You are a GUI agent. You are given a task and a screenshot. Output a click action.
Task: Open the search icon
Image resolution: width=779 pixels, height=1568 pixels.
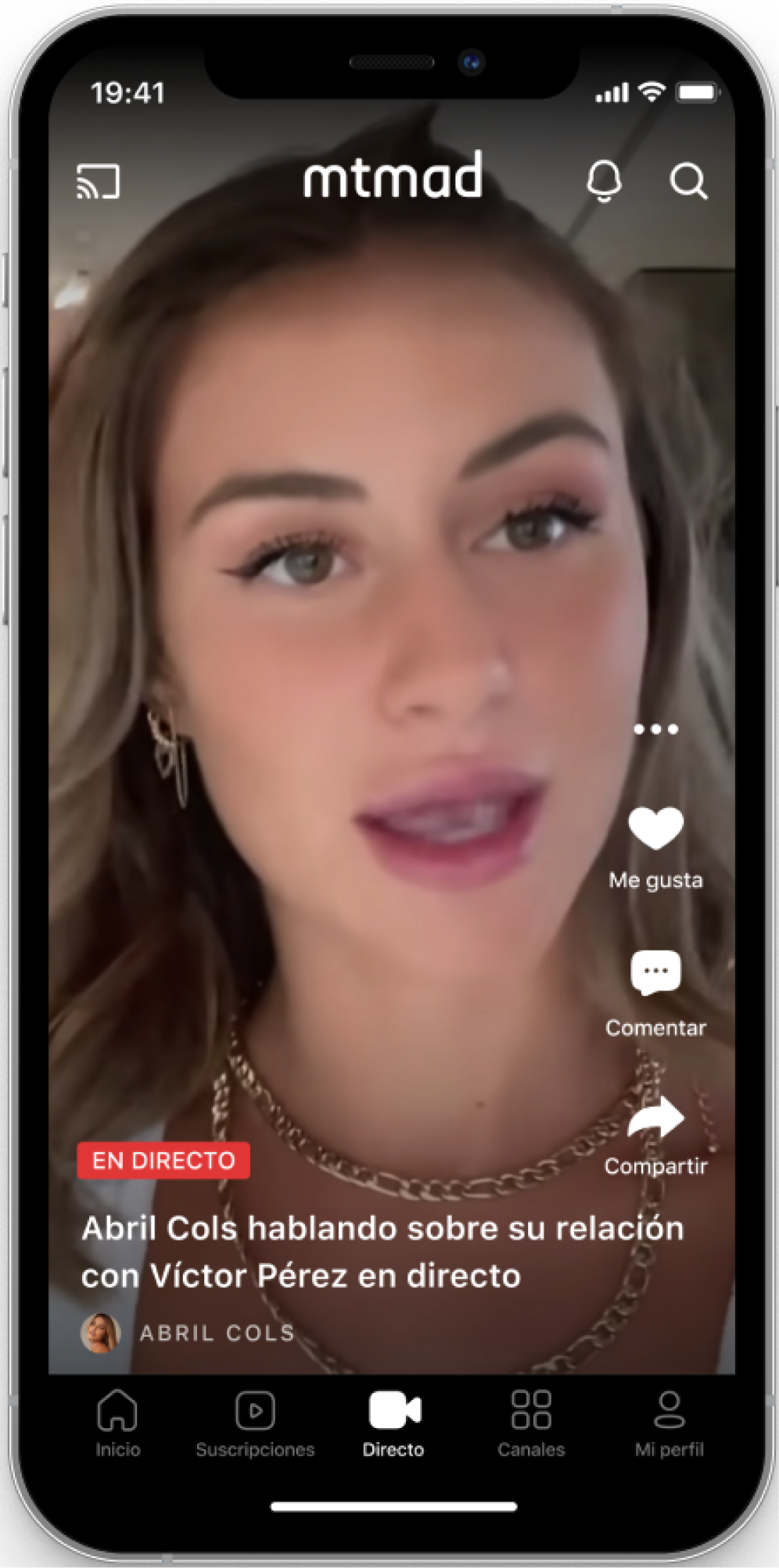[x=688, y=181]
